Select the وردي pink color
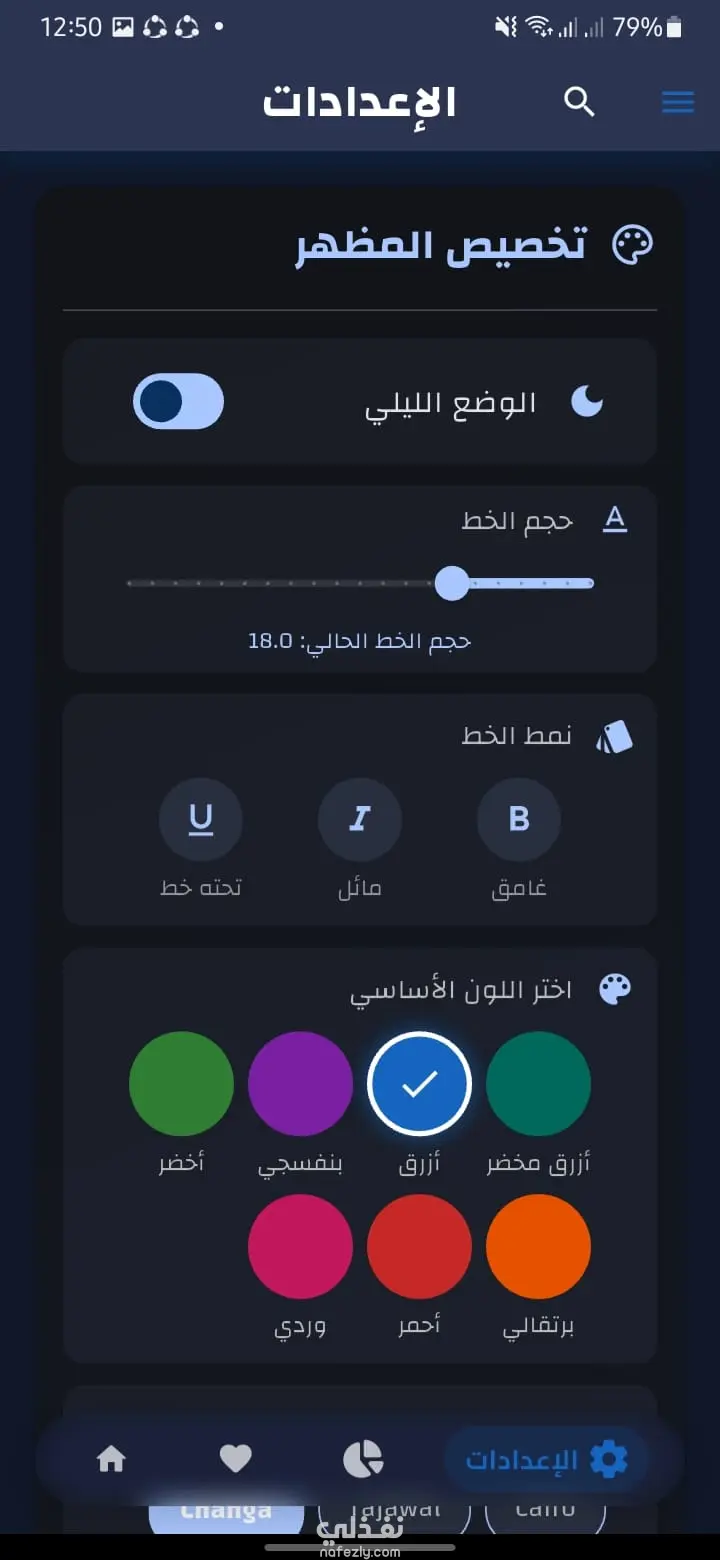This screenshot has height=1560, width=720. pos(300,1246)
